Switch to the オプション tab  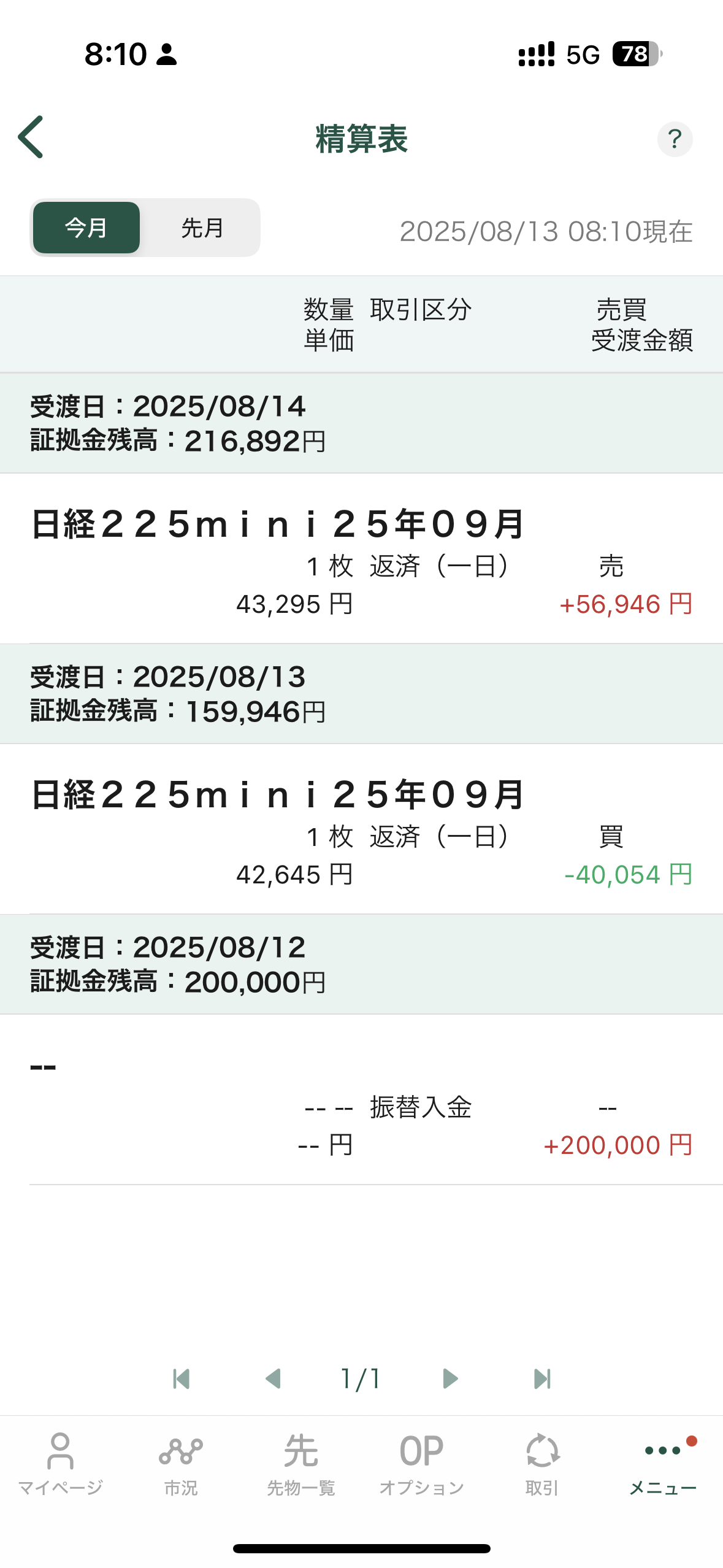(x=421, y=1463)
